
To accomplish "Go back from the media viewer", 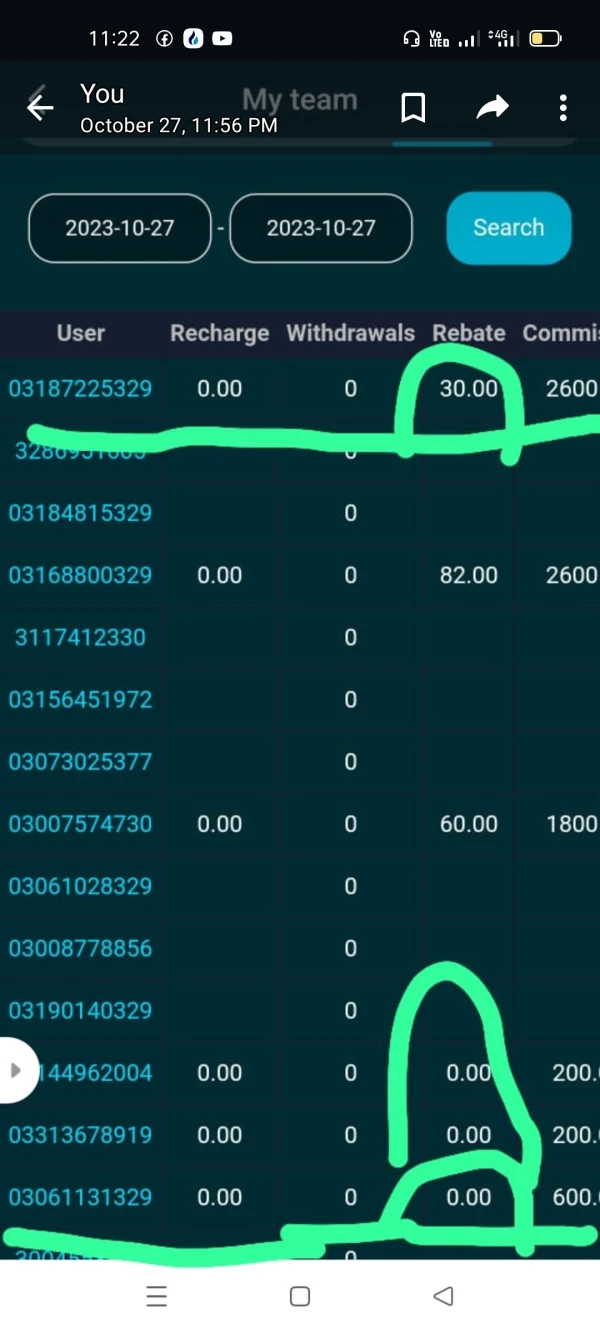I will click(40, 108).
